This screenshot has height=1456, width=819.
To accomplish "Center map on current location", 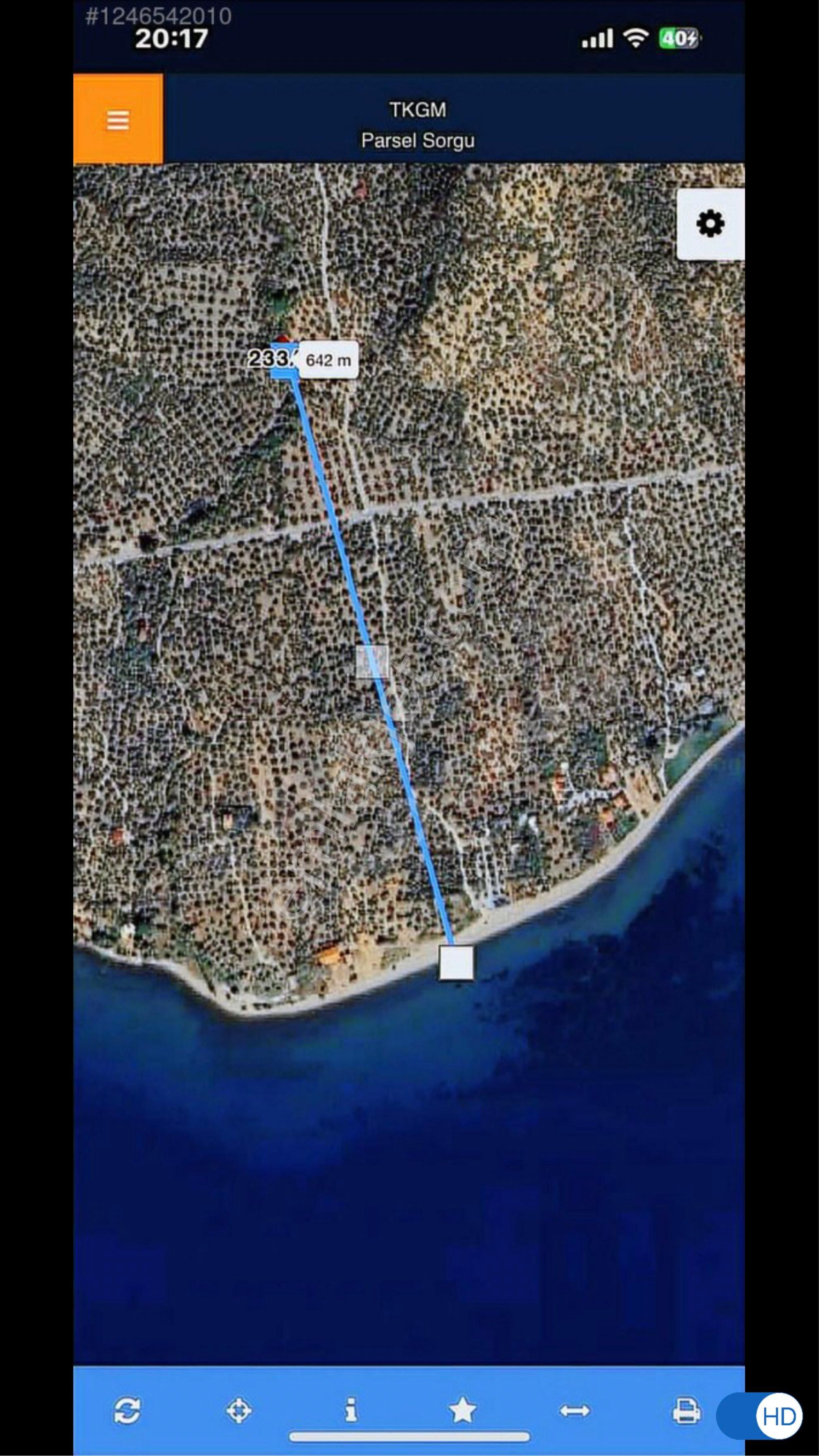I will click(239, 1411).
